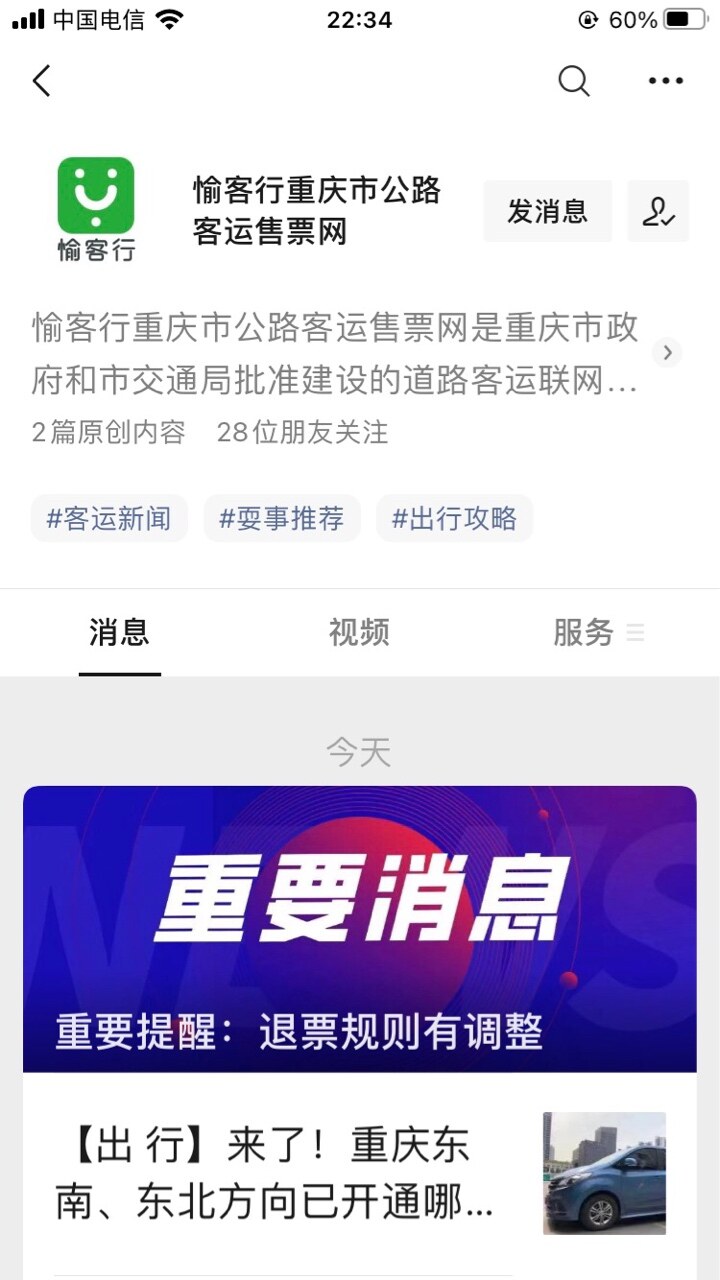Viewport: 720px width, 1280px height.
Task: Read the 【出行】来了 重庆东南 article
Action: tap(275, 1173)
